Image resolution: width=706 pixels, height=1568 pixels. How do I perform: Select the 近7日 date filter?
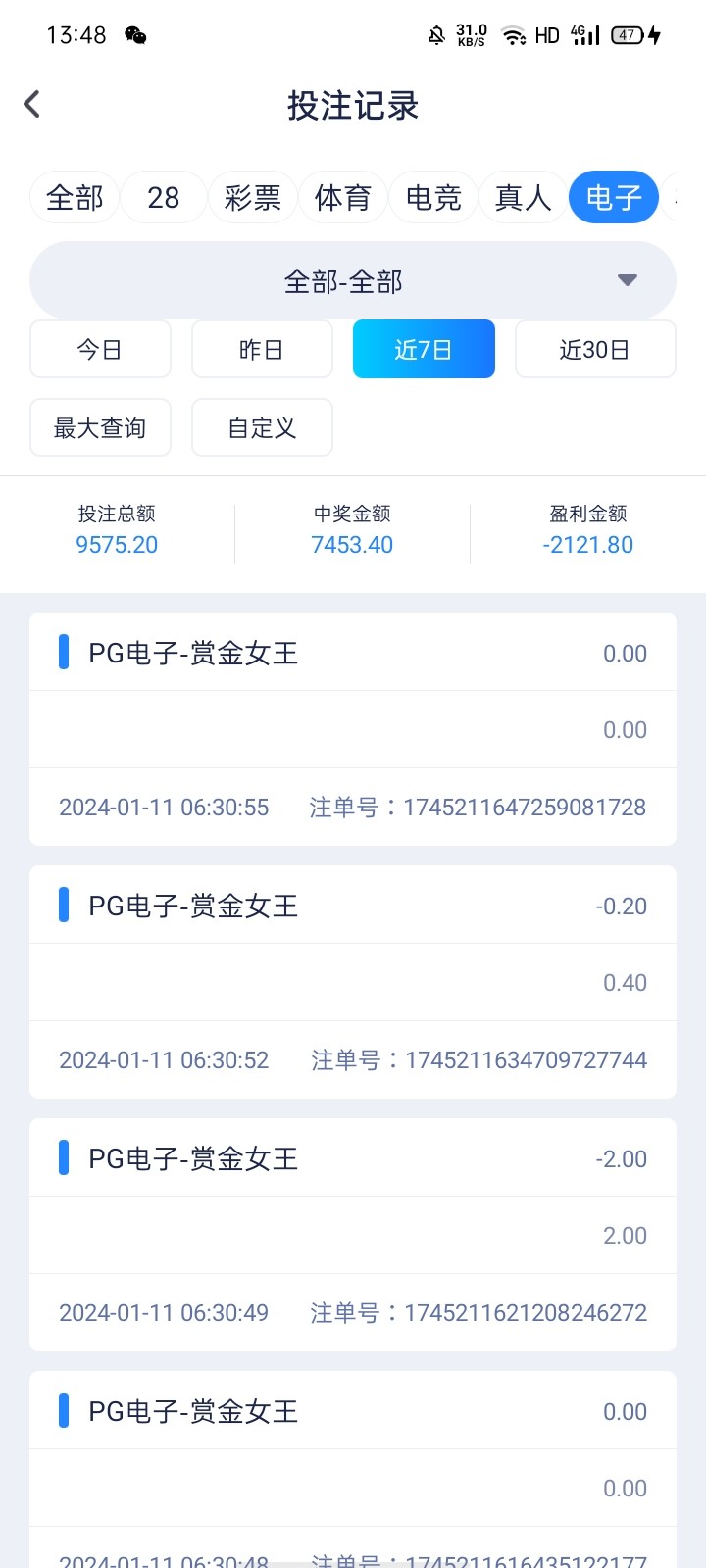(424, 349)
